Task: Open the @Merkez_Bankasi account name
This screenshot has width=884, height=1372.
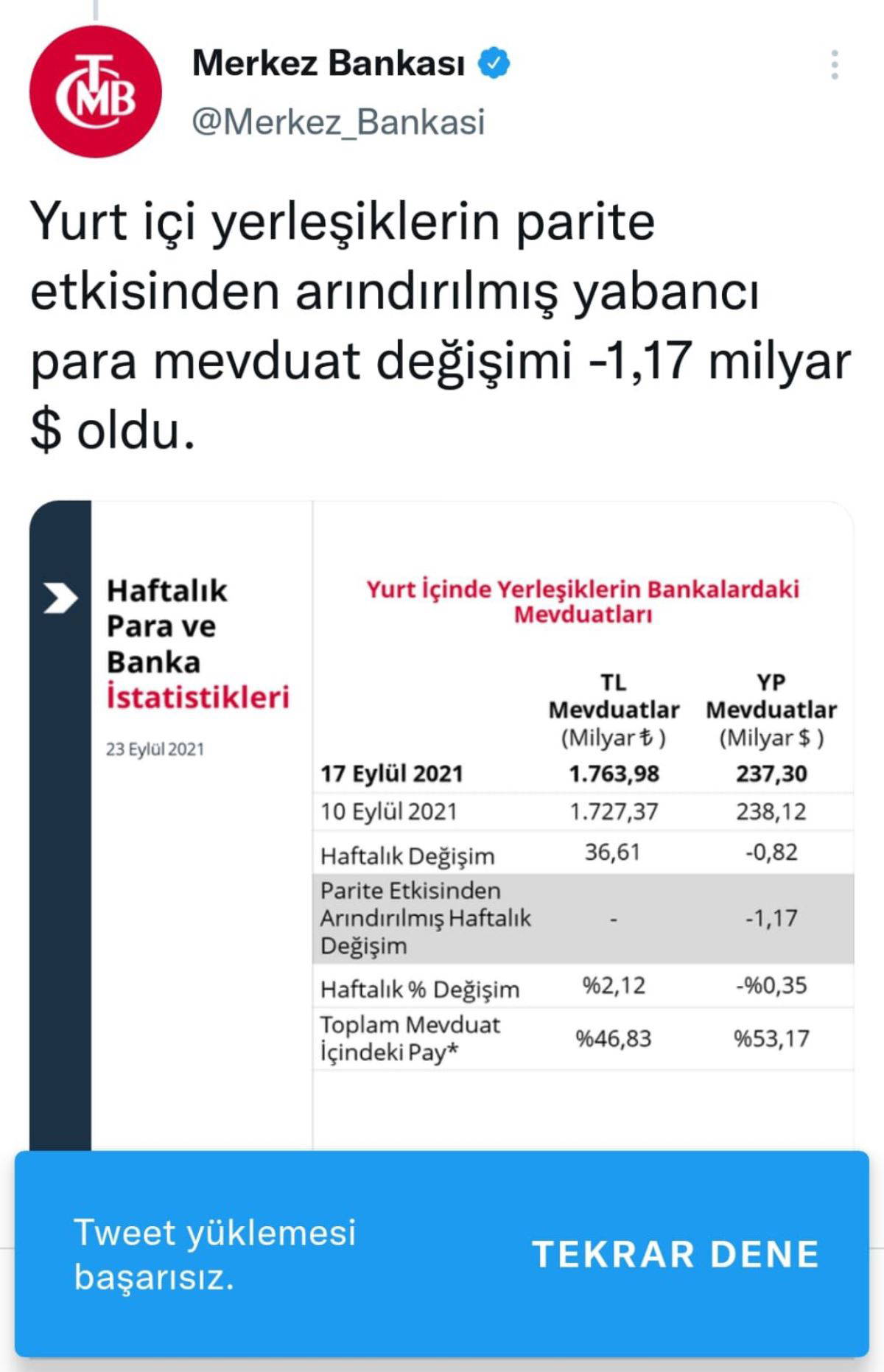Action: click(x=338, y=122)
